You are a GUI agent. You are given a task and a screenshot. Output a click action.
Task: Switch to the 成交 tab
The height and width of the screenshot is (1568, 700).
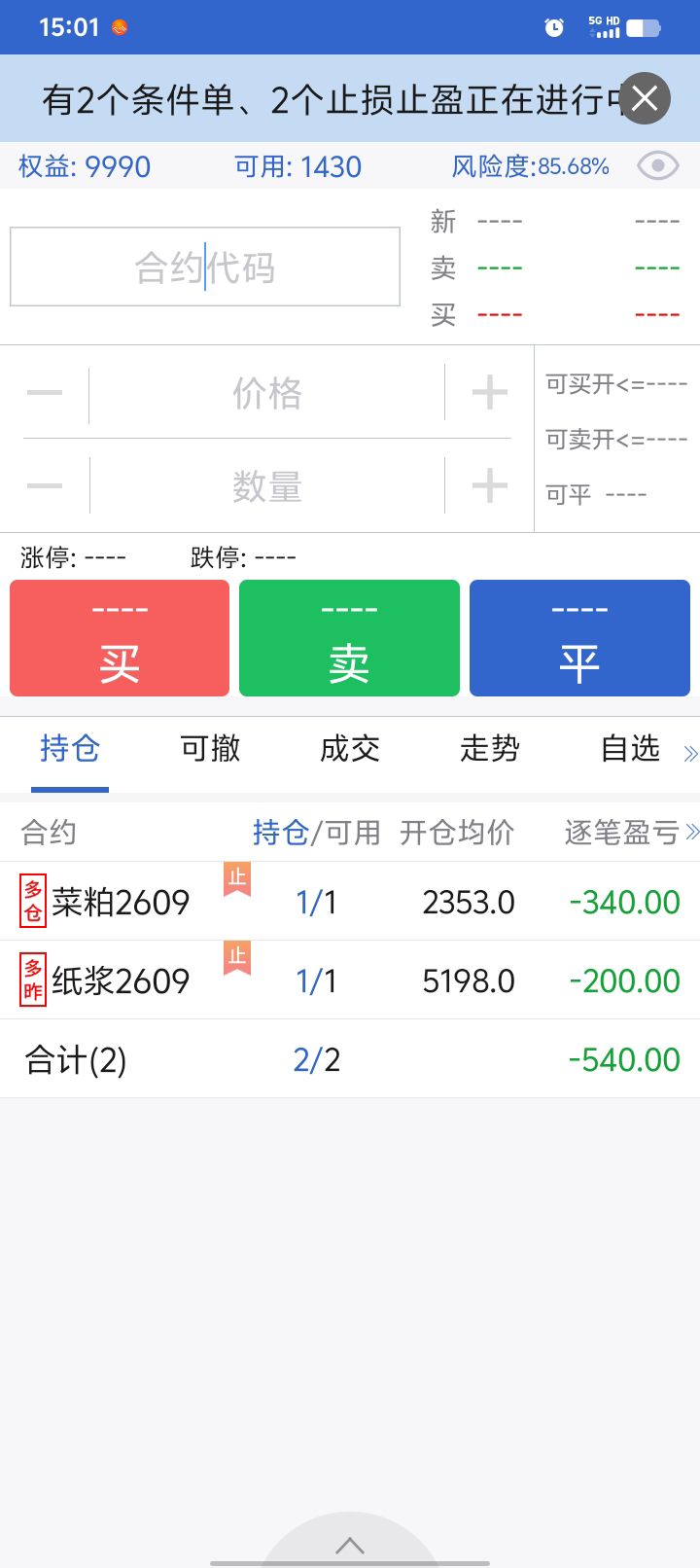click(x=350, y=748)
